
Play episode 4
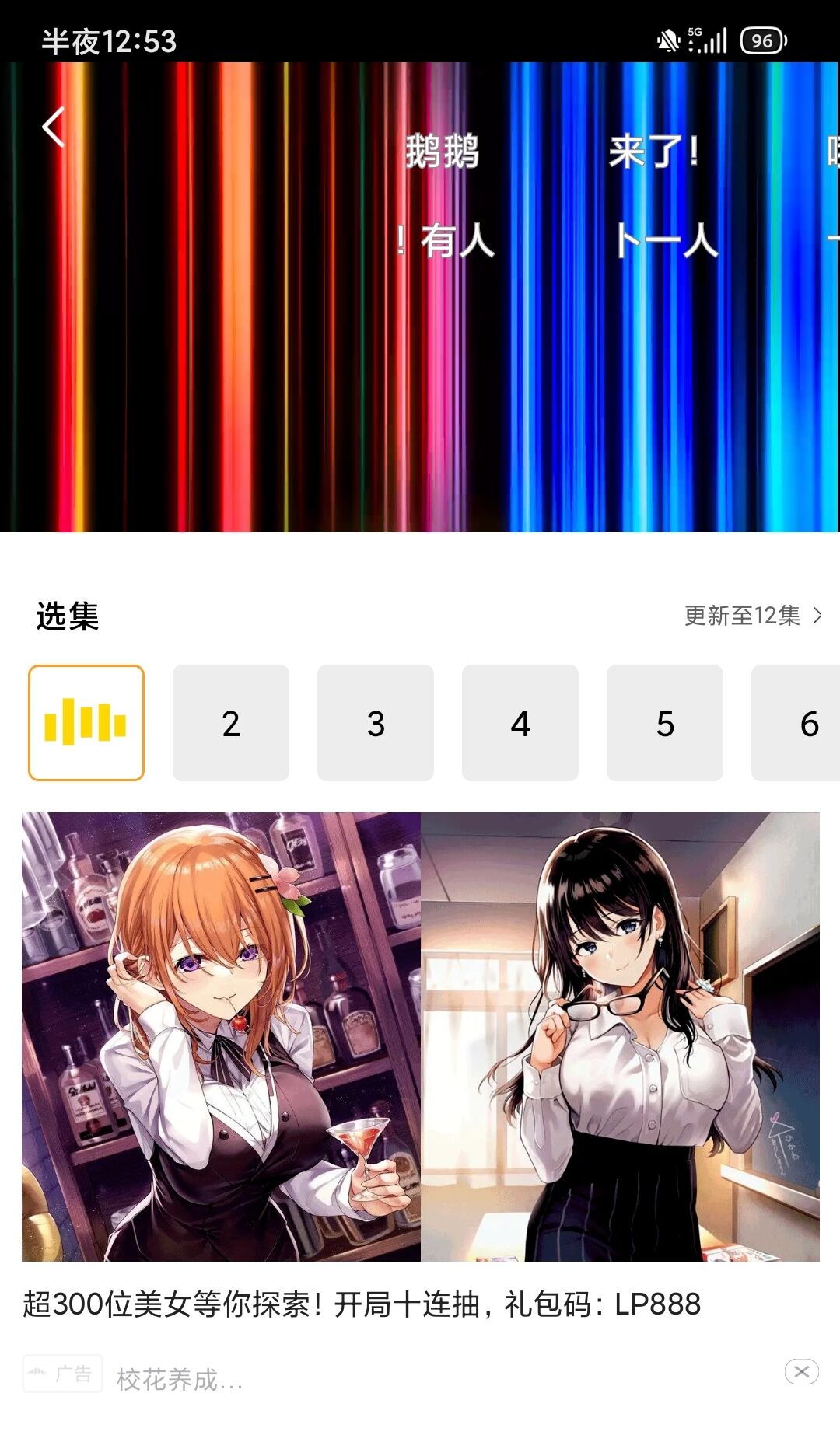[520, 723]
